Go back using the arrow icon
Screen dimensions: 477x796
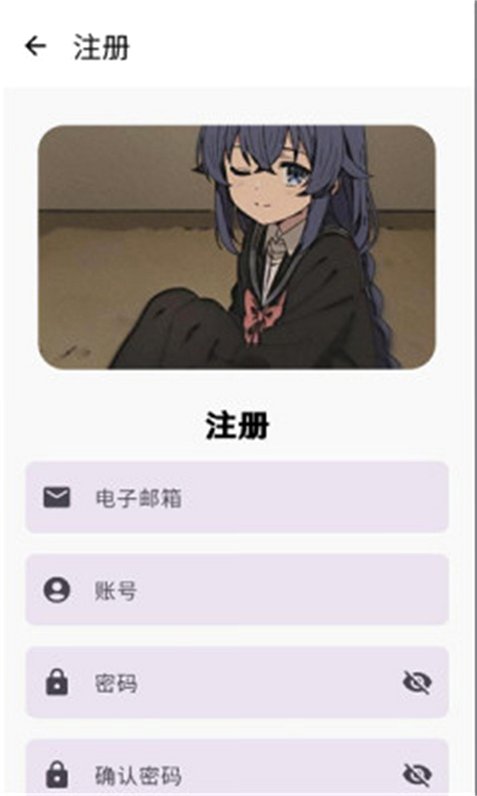[x=36, y=46]
